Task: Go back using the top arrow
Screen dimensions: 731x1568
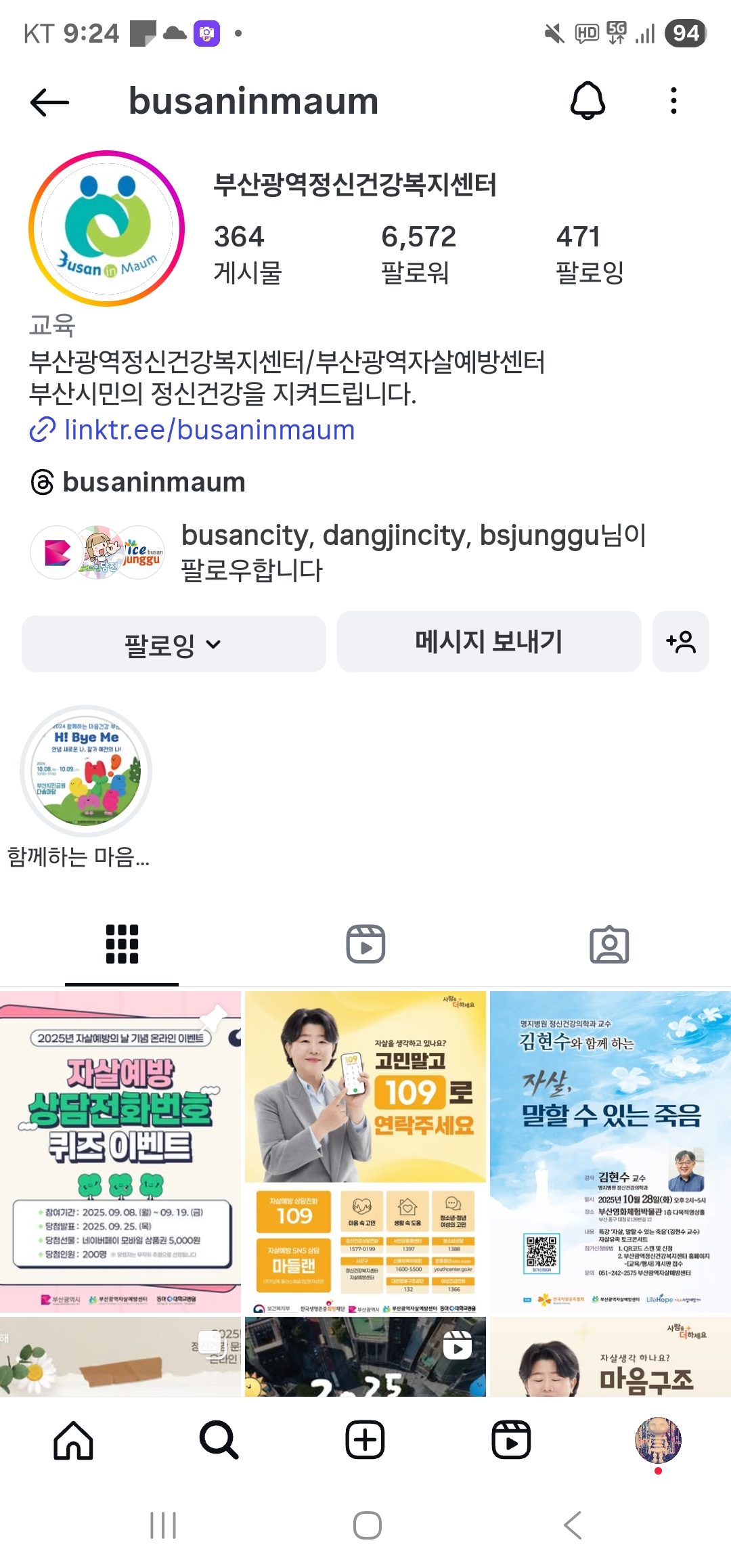Action: tap(50, 102)
